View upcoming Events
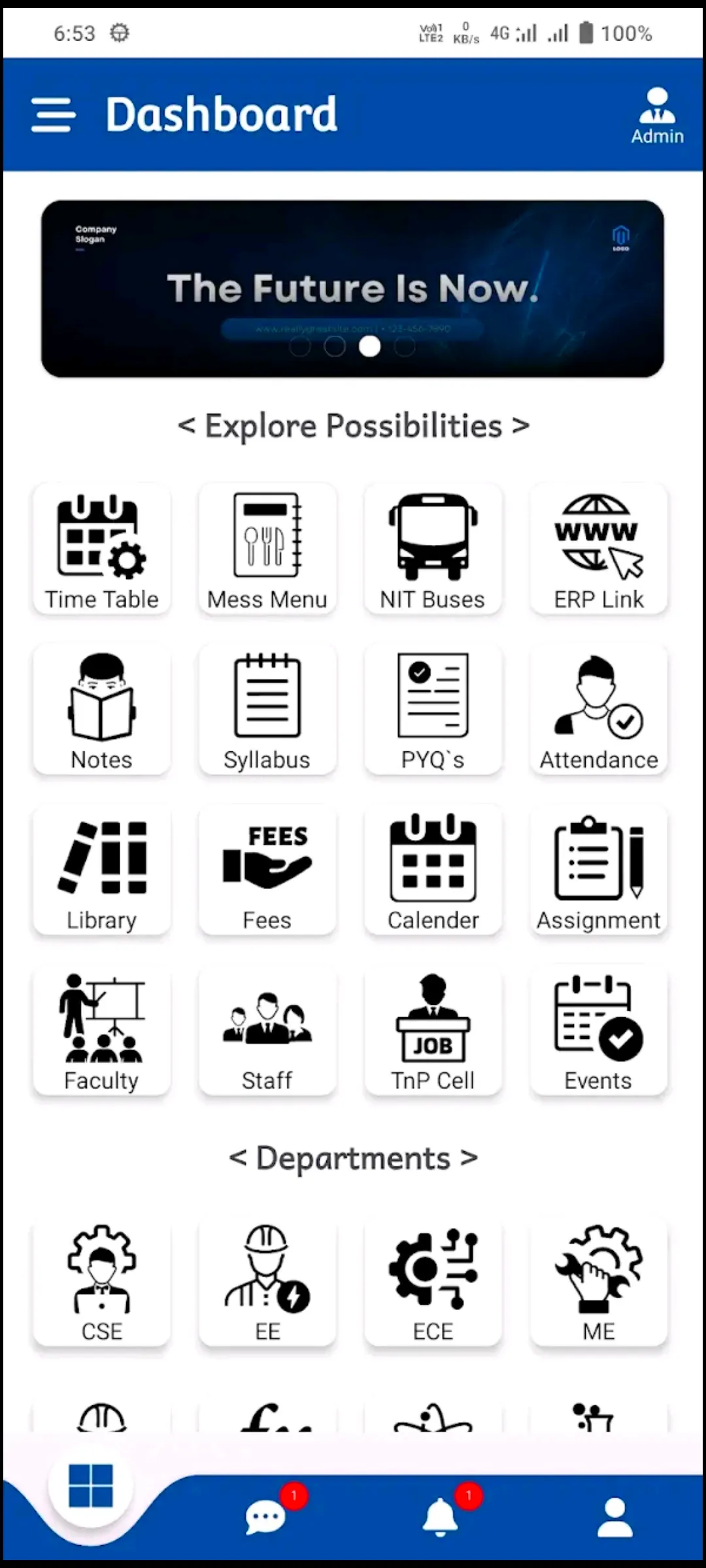 [599, 1032]
